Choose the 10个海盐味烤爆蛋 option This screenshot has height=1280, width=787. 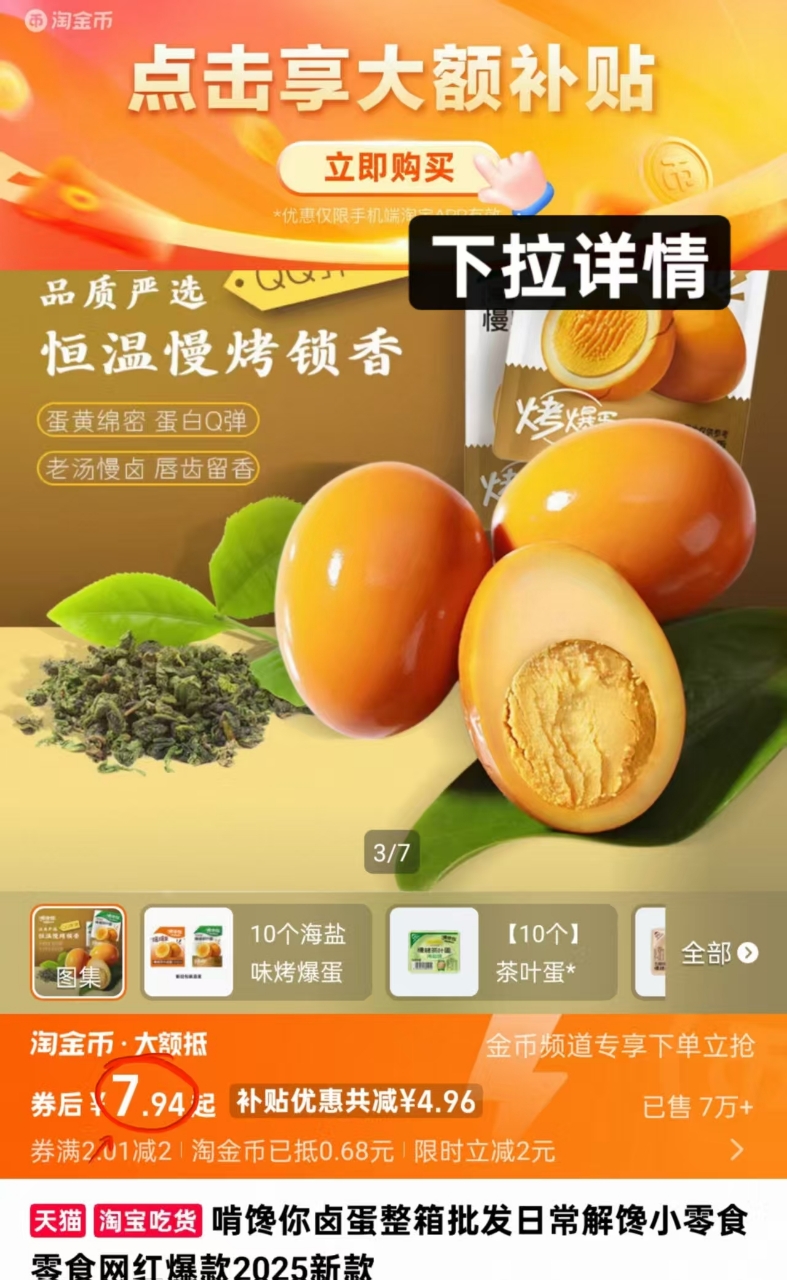coord(256,952)
